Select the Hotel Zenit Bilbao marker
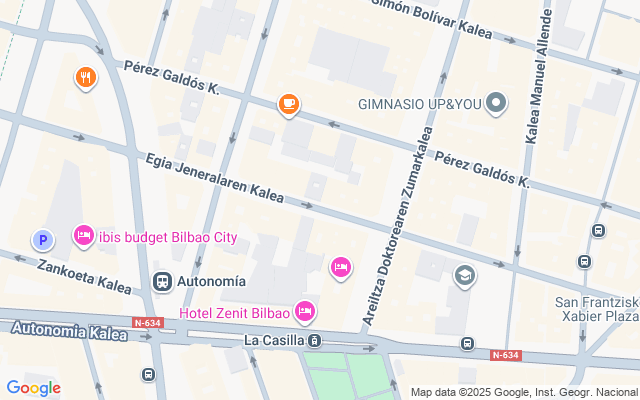The height and width of the screenshot is (400, 640). click(306, 313)
